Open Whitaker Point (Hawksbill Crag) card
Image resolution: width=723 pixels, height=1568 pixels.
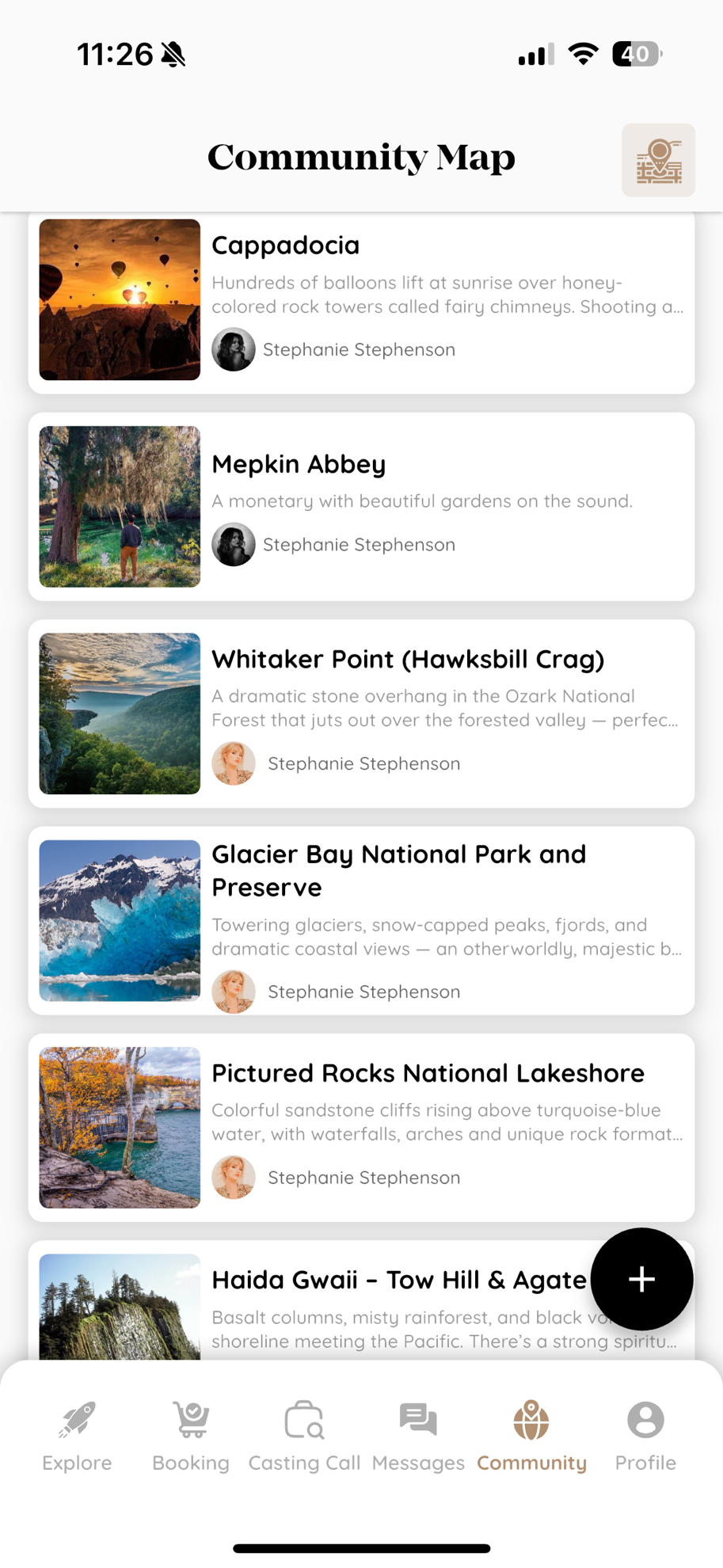tap(361, 714)
